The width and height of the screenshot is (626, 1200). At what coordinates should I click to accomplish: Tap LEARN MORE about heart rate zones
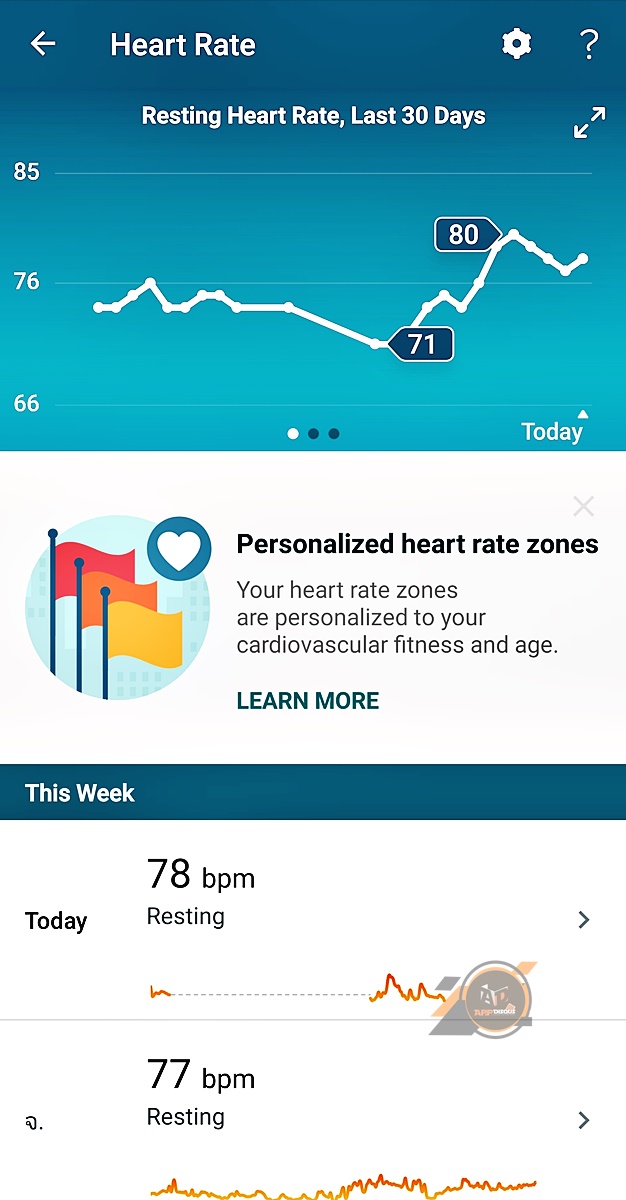(x=308, y=701)
